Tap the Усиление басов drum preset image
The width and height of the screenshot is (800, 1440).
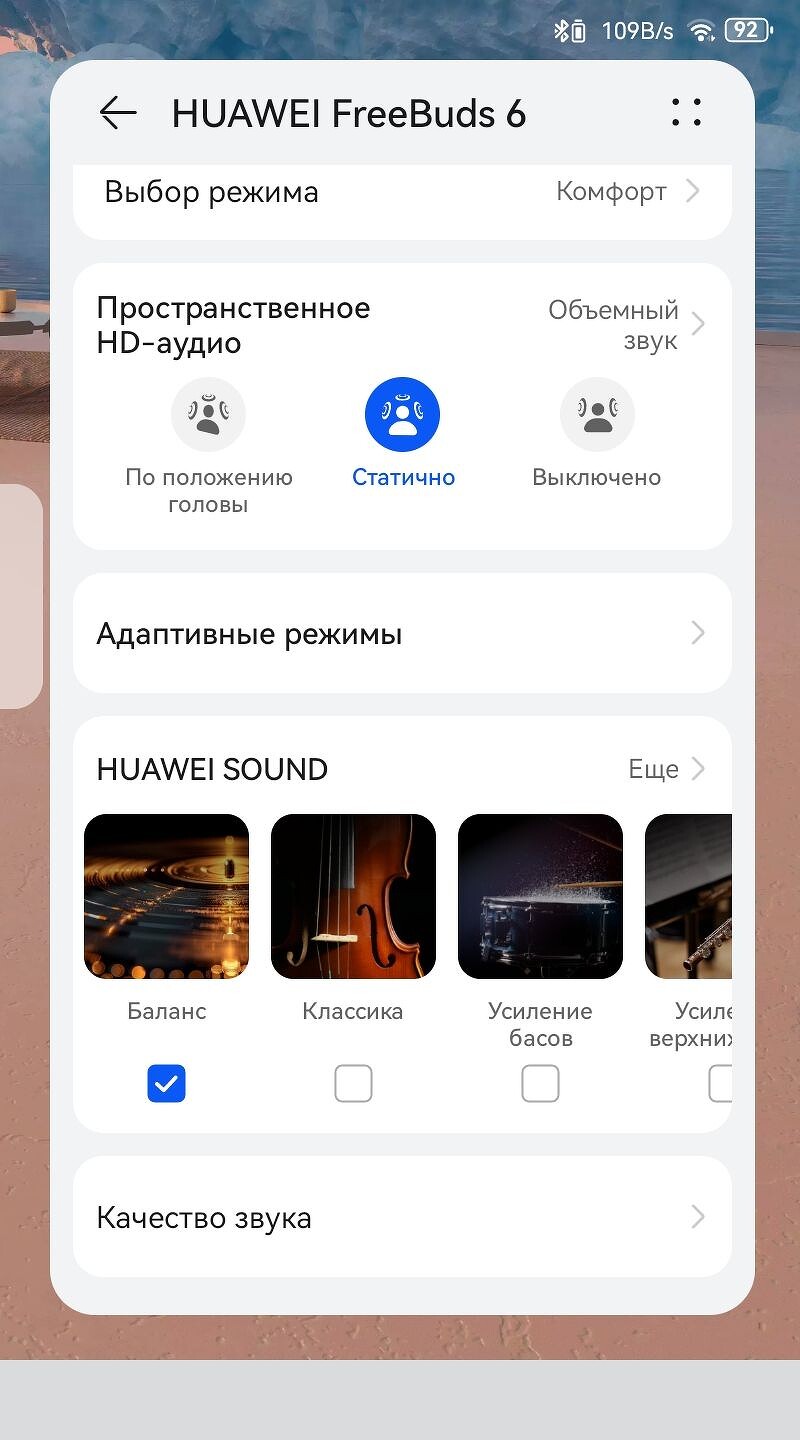(540, 896)
